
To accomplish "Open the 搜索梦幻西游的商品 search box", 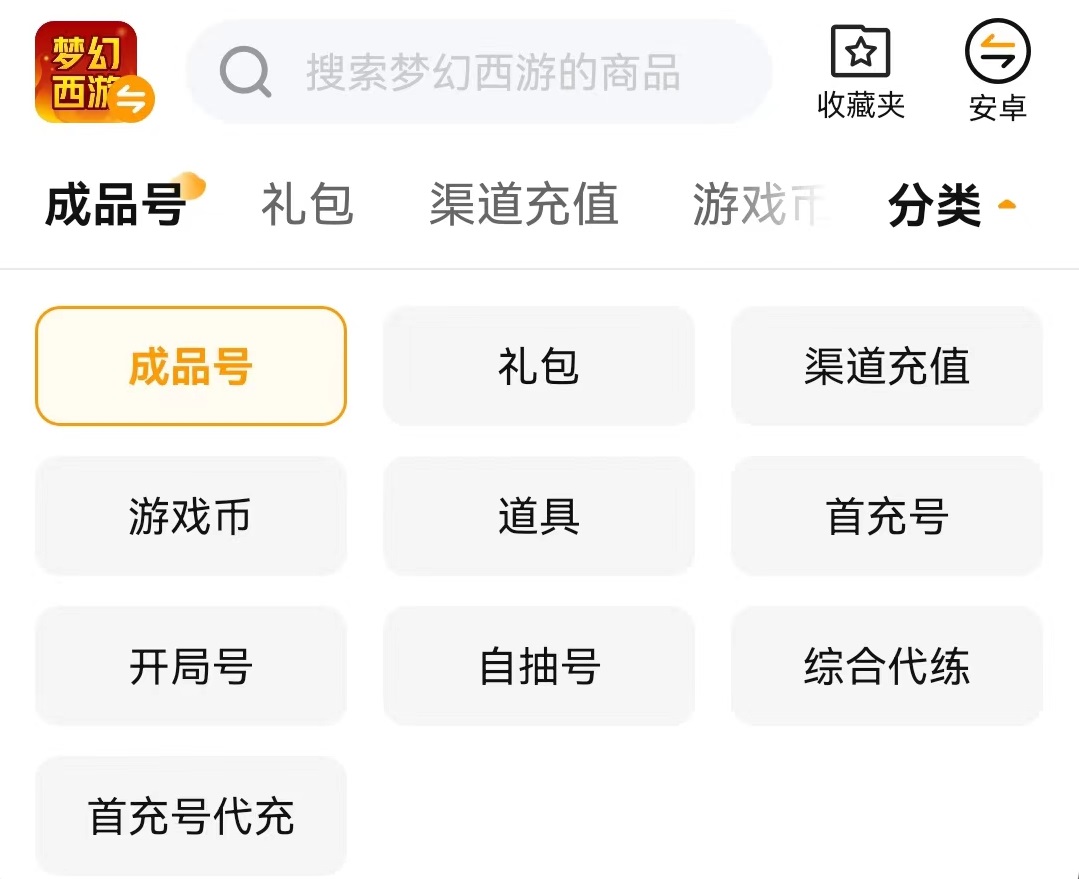I will [480, 73].
